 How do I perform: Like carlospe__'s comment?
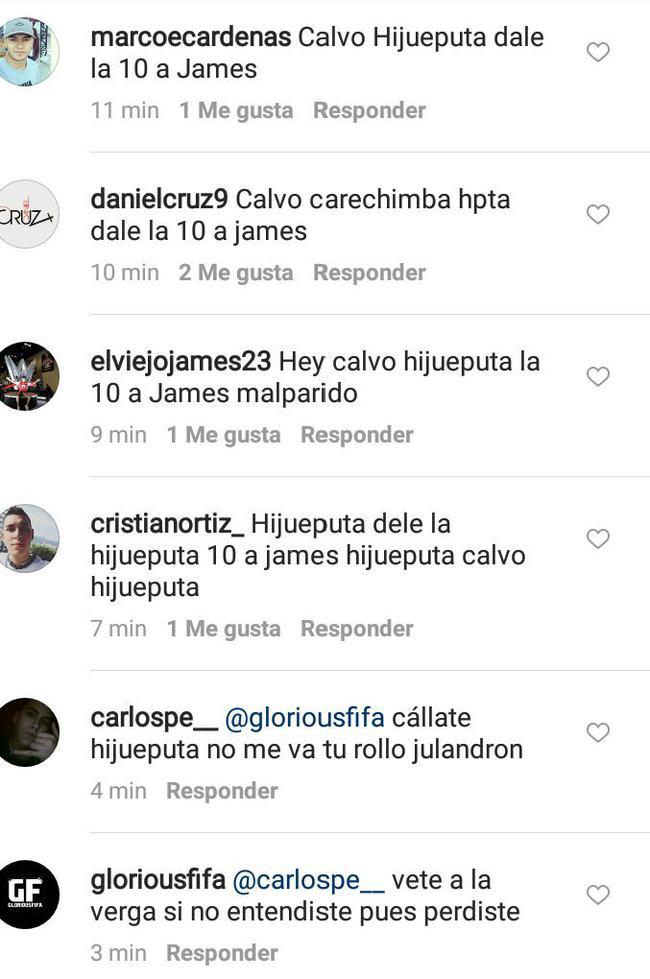(597, 732)
